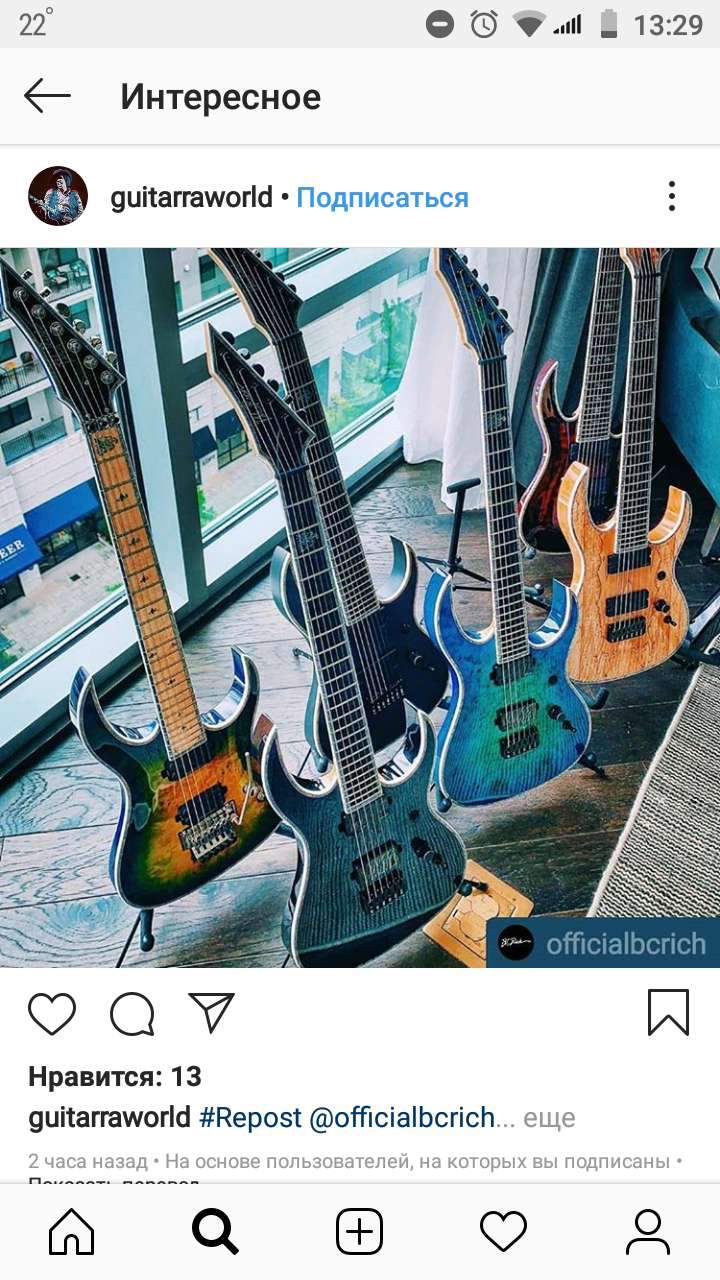Switch to the Home feed tab

72,1231
